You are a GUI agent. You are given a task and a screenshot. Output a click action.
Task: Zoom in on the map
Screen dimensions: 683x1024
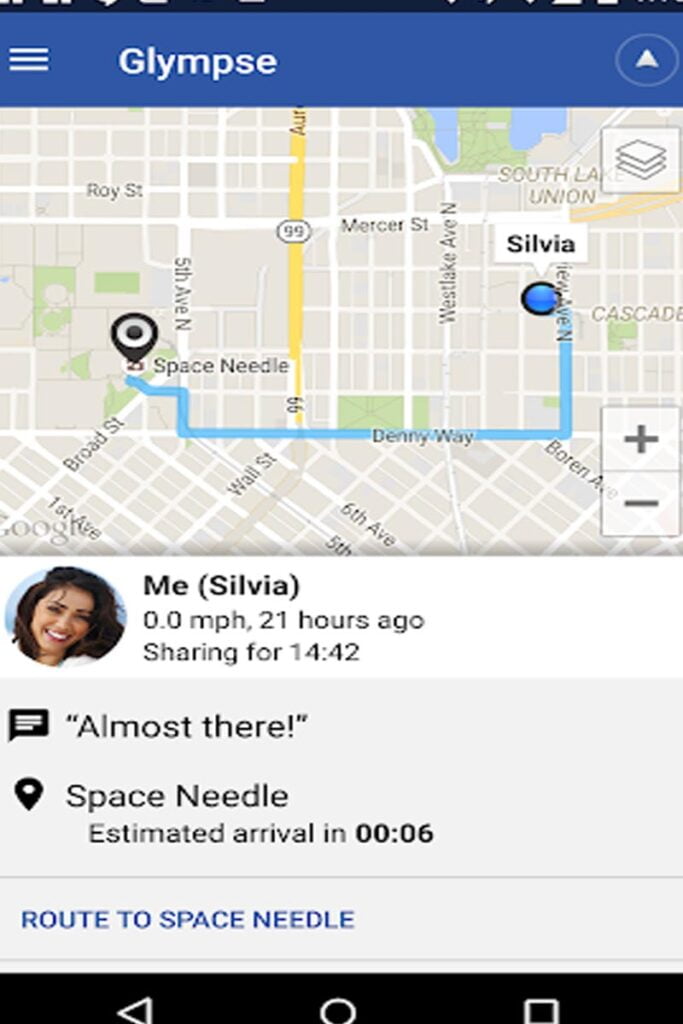(x=640, y=439)
